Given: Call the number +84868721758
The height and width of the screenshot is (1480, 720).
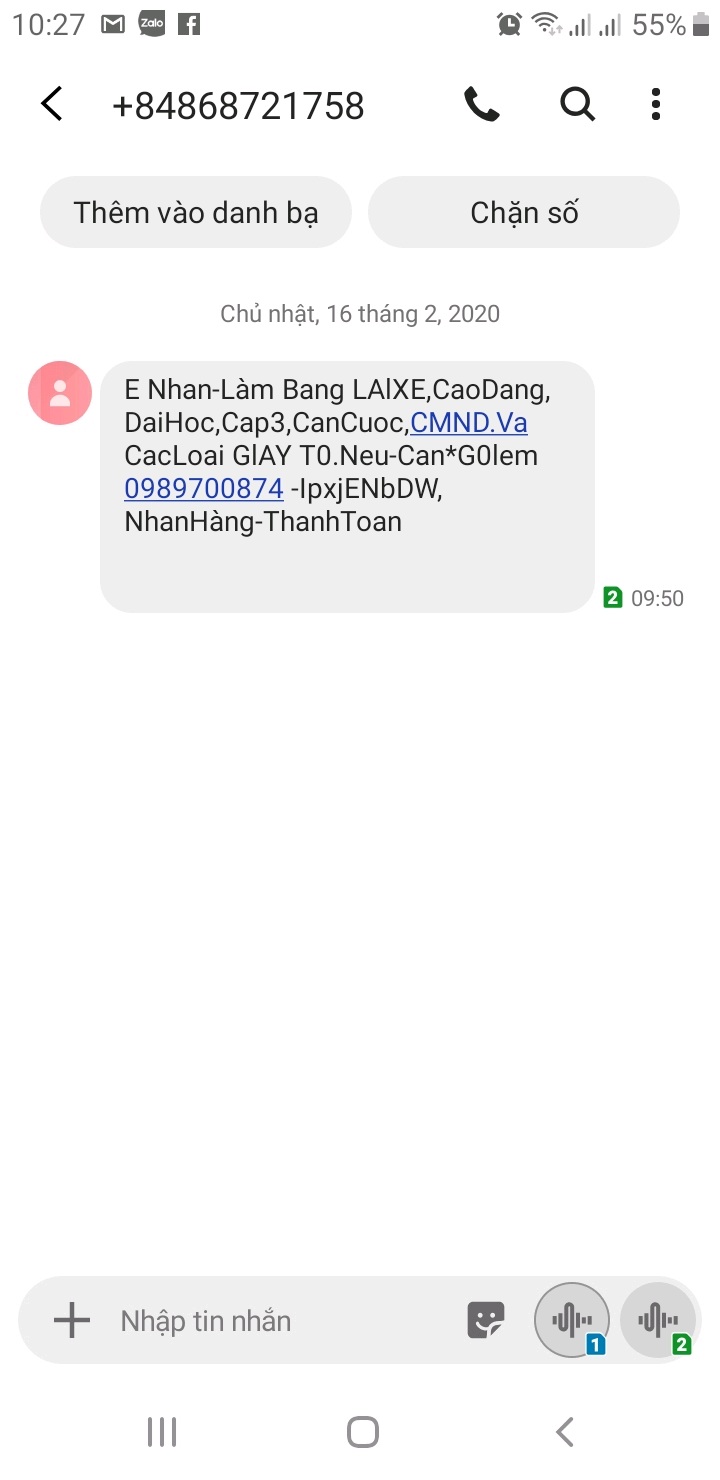Looking at the screenshot, I should [x=481, y=104].
